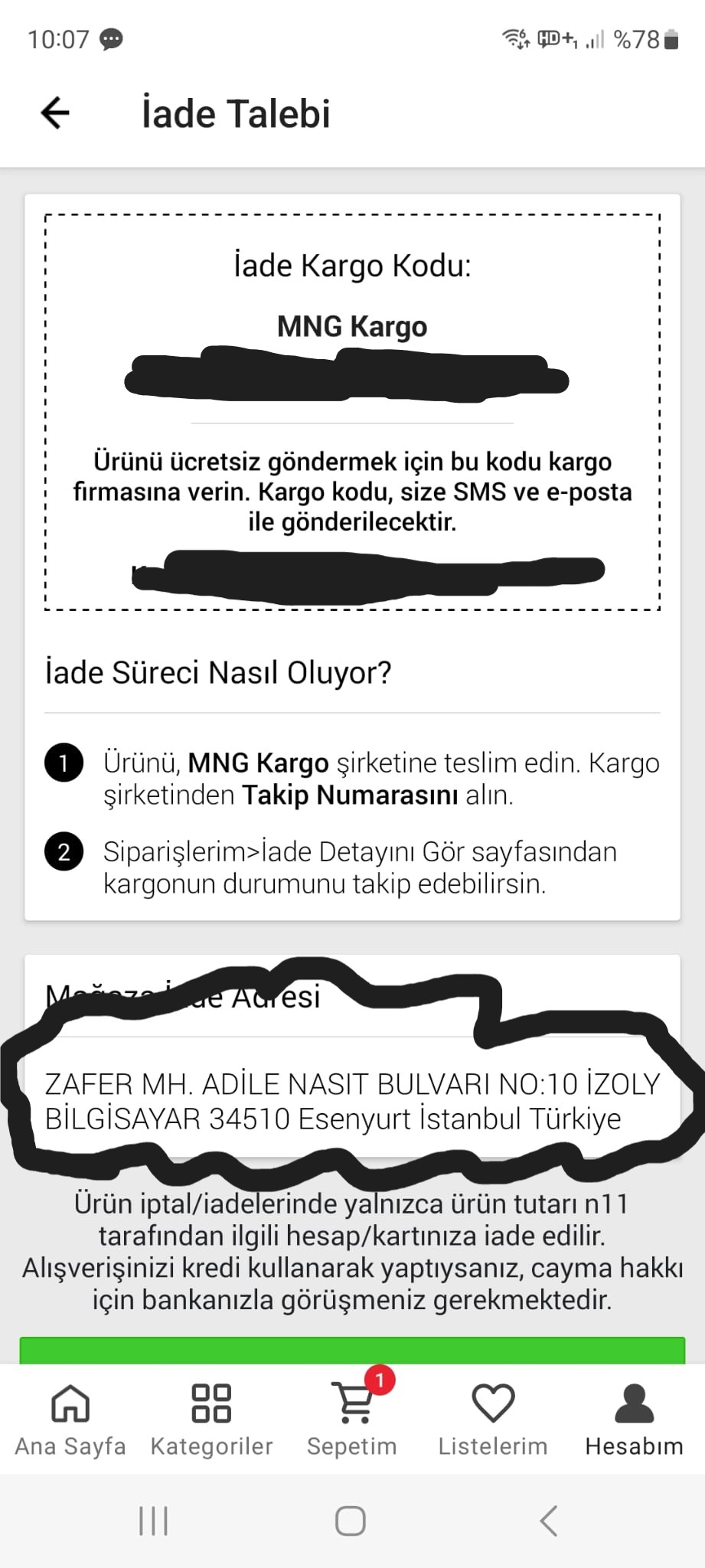
Task: Return to the phone's home screen
Action: pos(351,1521)
